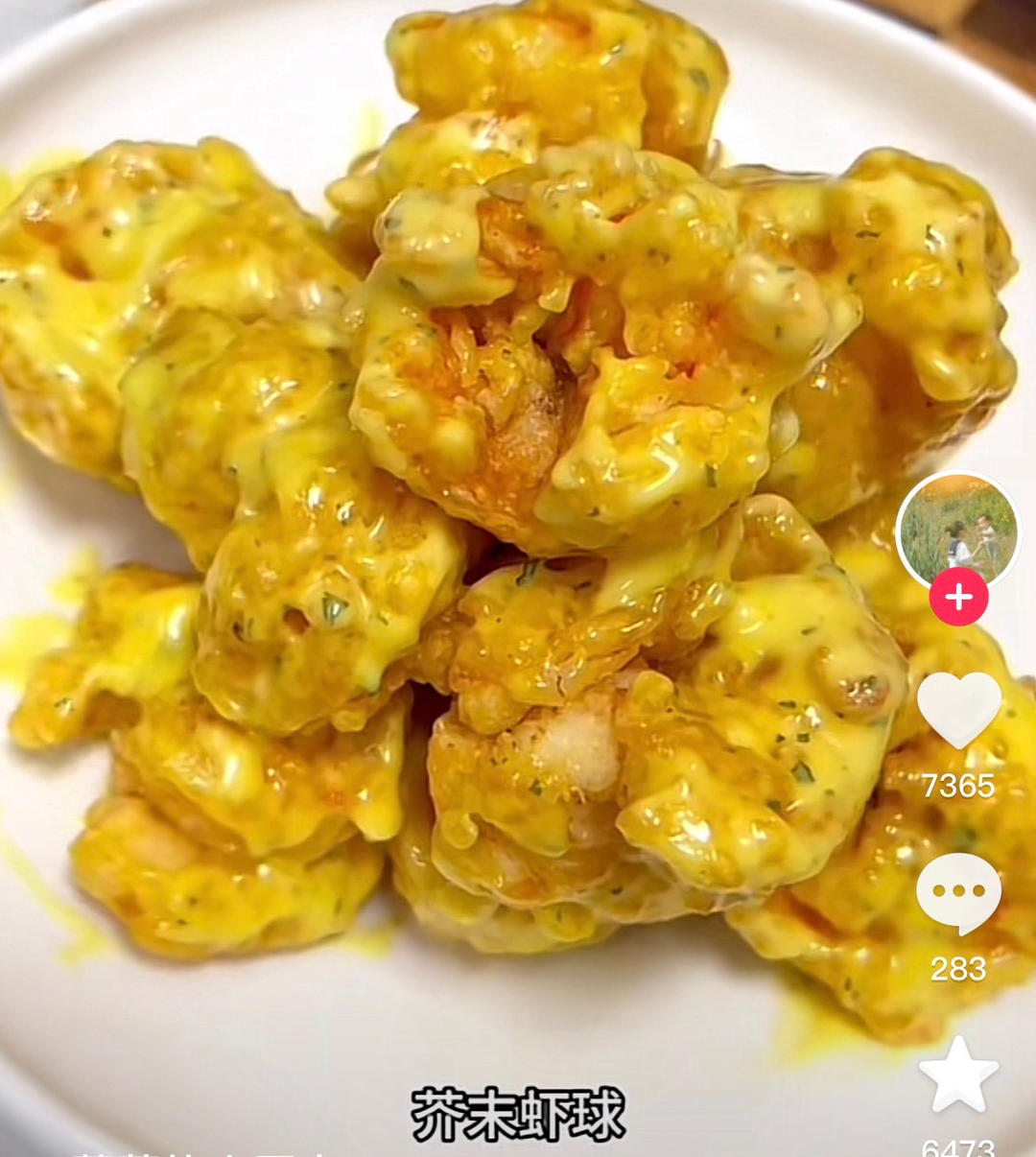Follow the creator with the plus button
Screen dimensions: 1036x1157
coord(958,597)
